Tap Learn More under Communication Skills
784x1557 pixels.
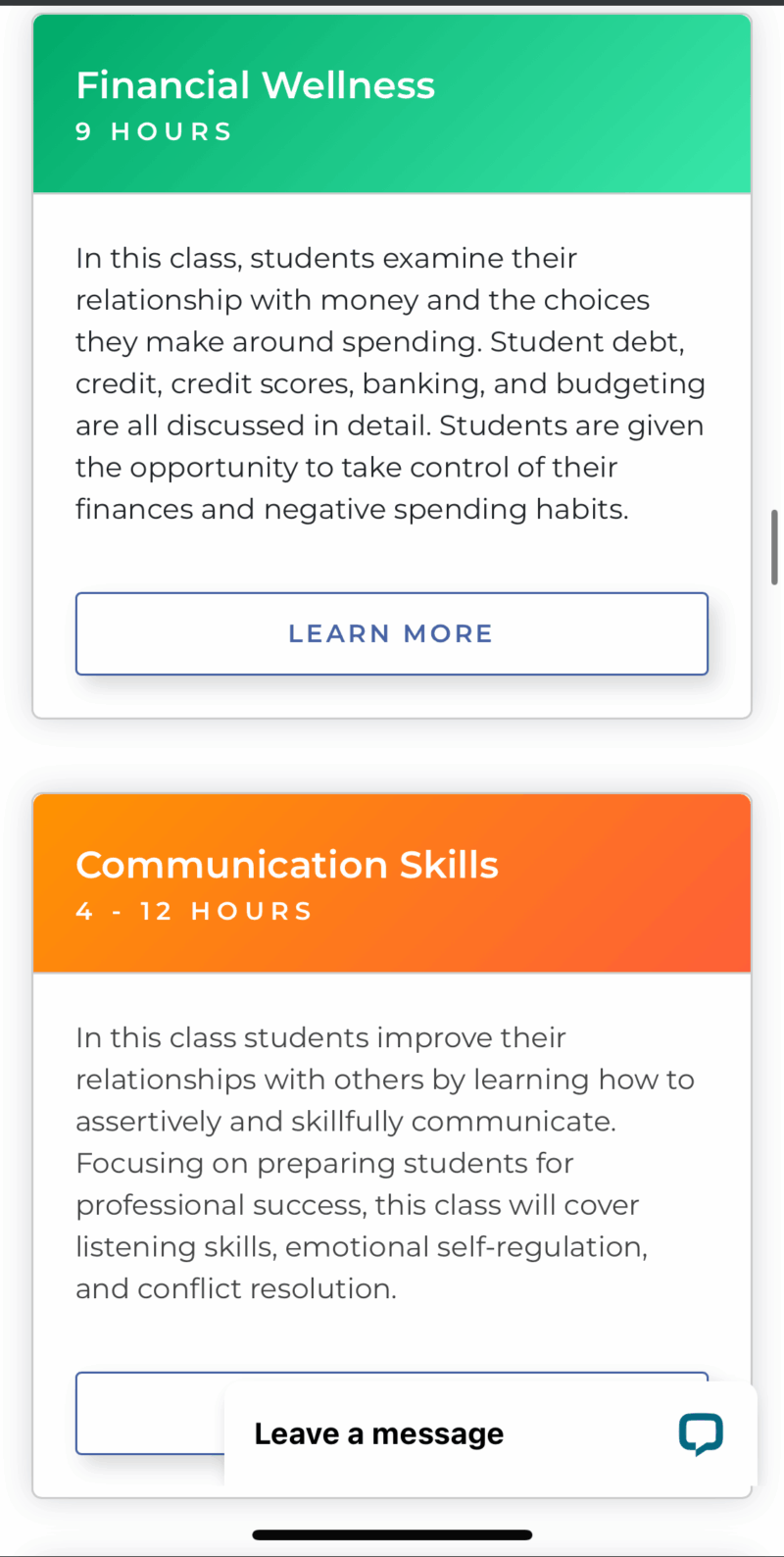[149, 1413]
